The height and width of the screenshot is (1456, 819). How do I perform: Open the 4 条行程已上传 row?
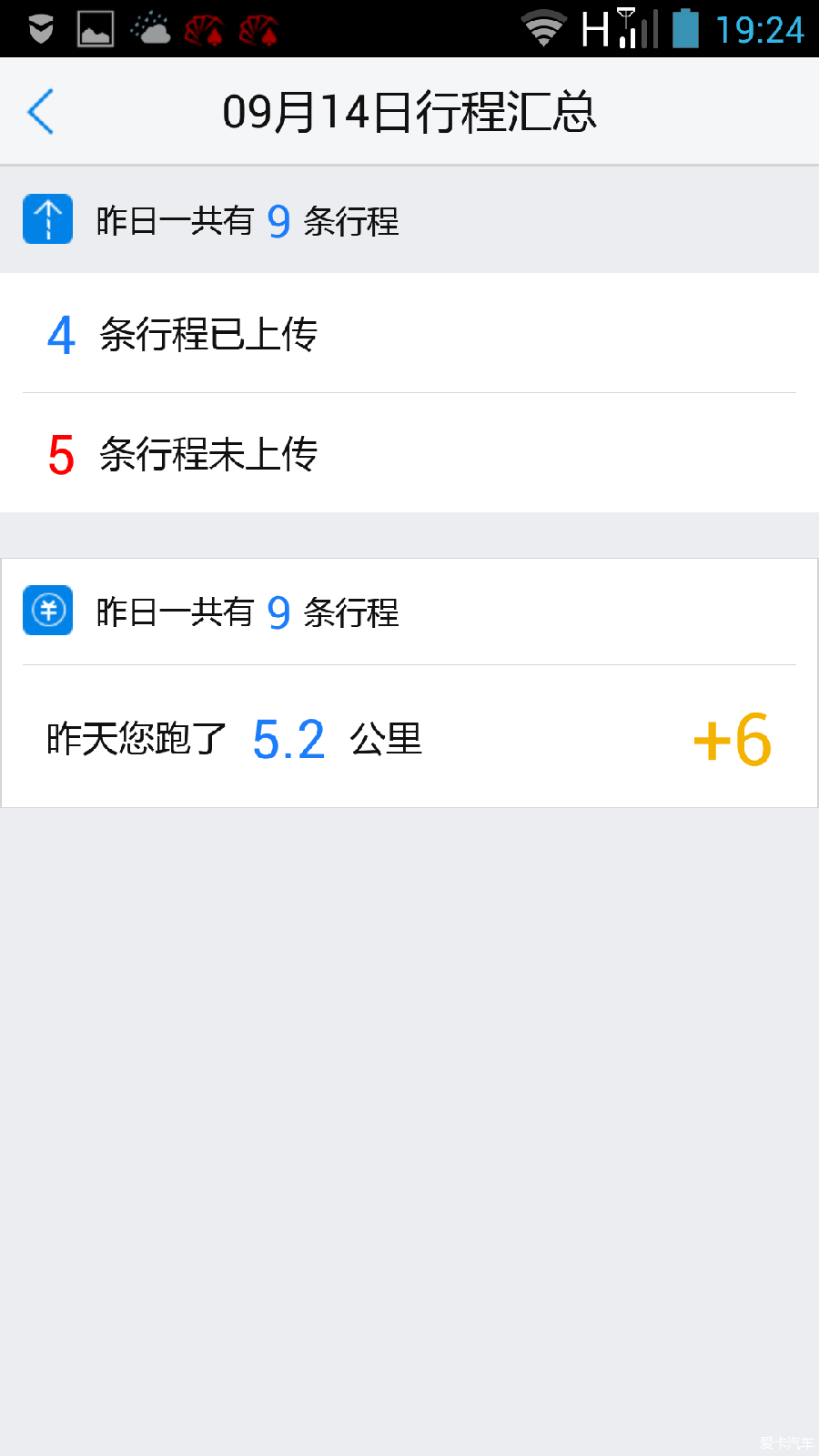[x=409, y=333]
